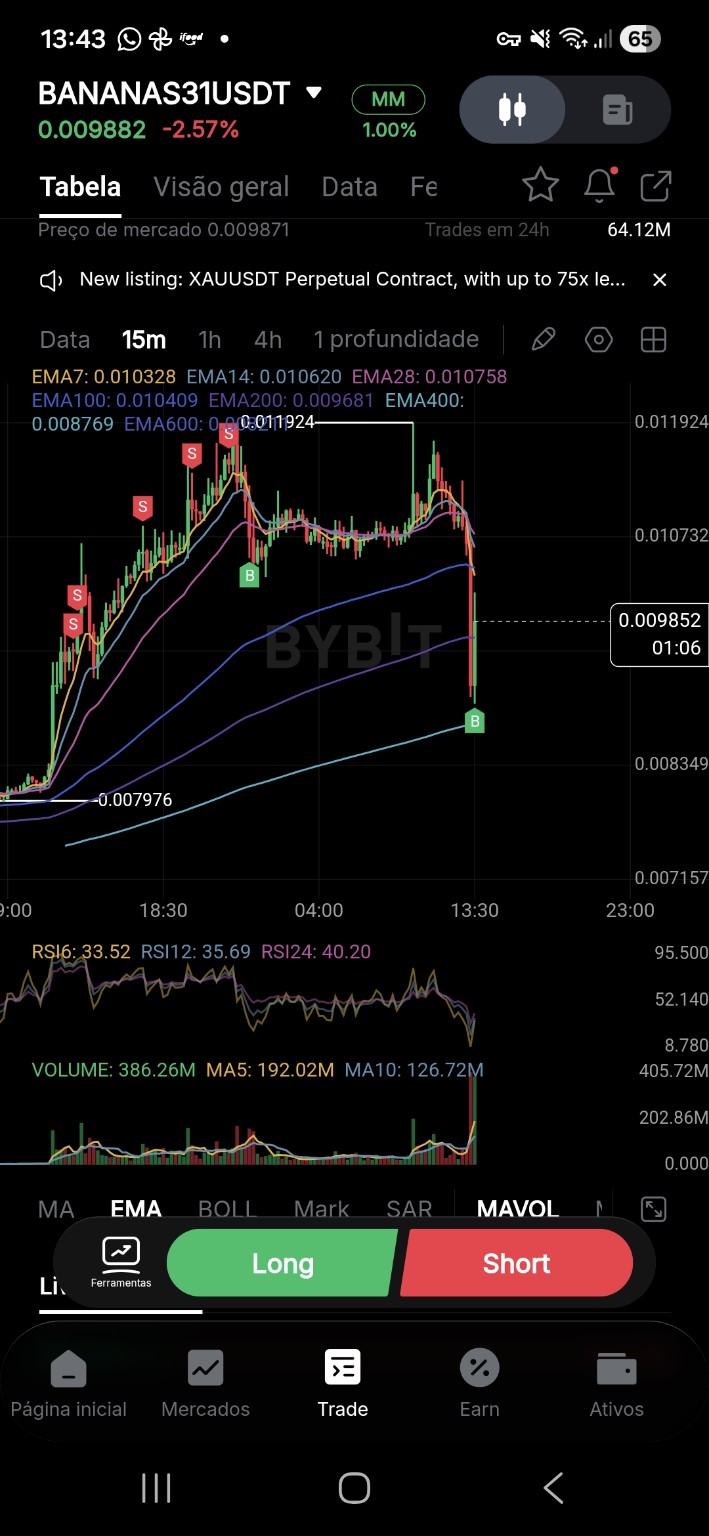Open the chart settings hexagon icon
Image resolution: width=709 pixels, height=1536 pixels.
click(x=598, y=340)
